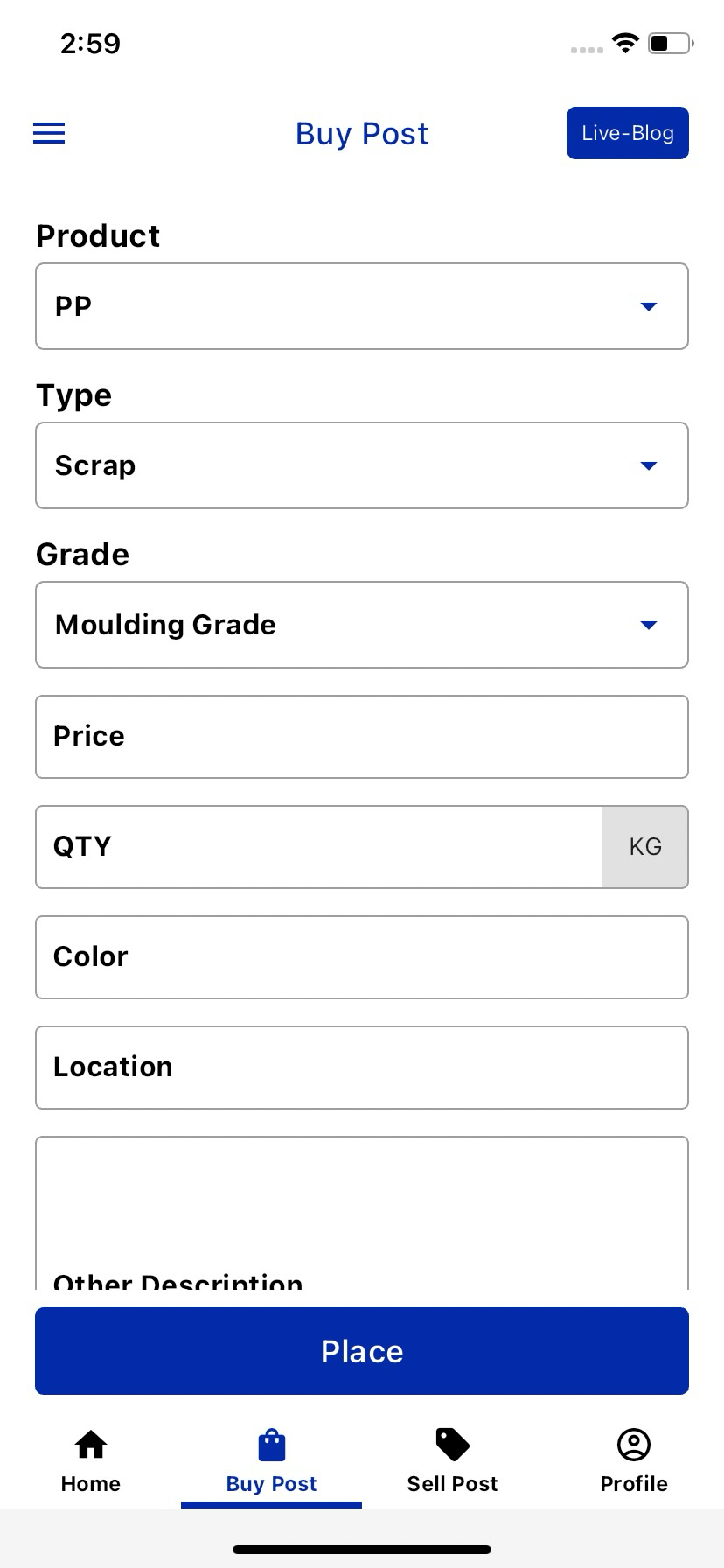Expand the Grade dropdown showing Moulding Grade
This screenshot has width=724, height=1568.
pos(361,625)
